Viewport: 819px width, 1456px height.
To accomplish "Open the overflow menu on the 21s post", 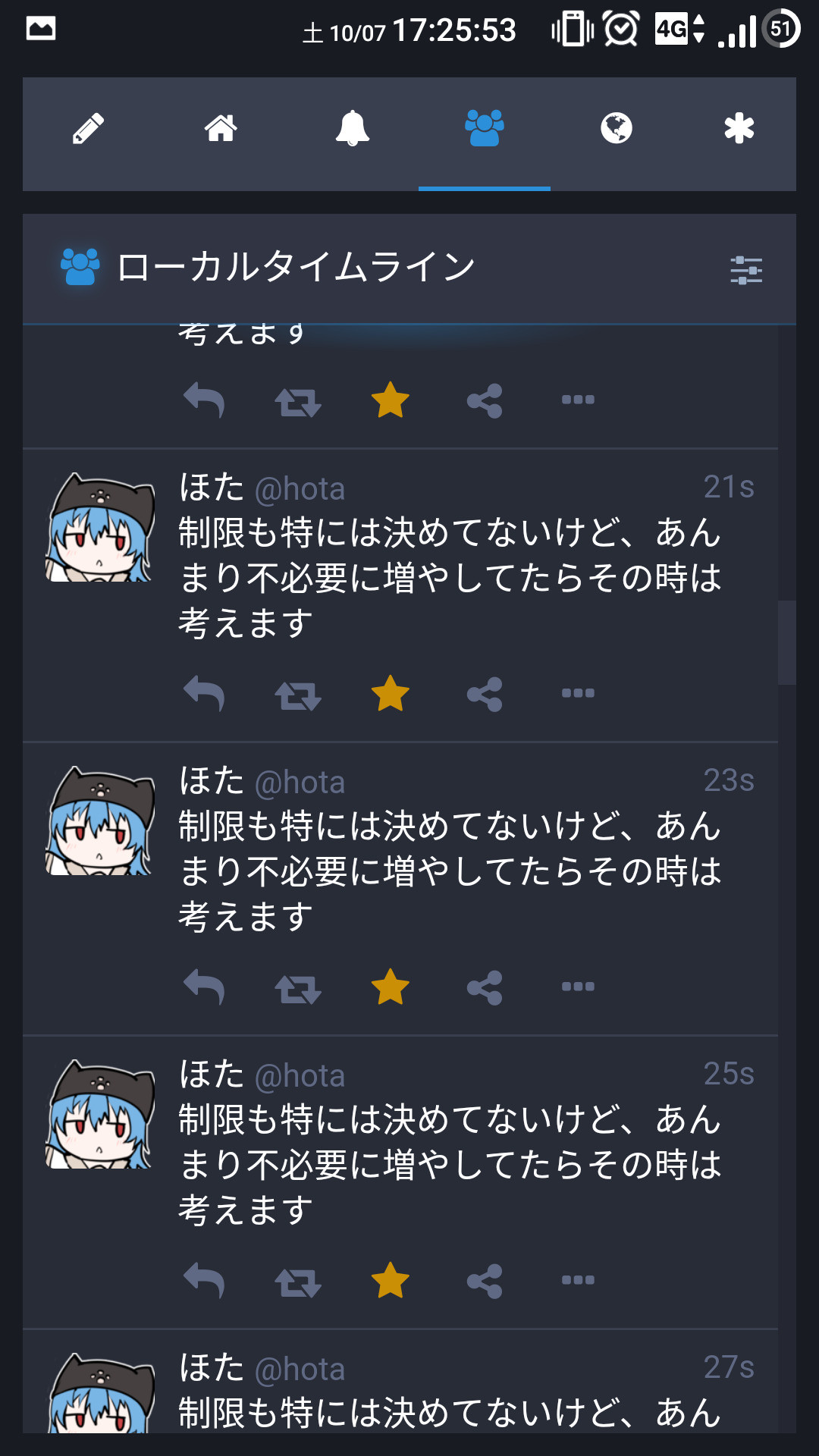I will [578, 693].
